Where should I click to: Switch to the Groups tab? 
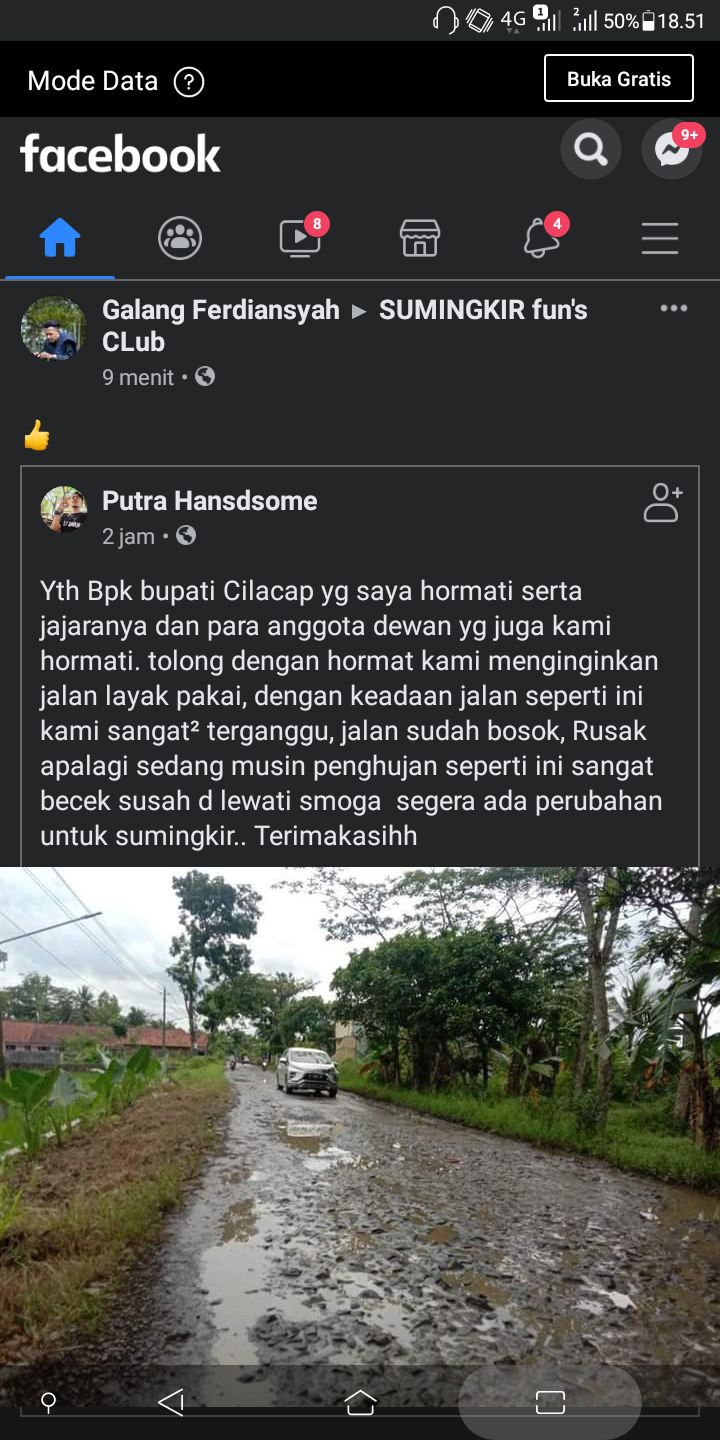click(x=180, y=239)
